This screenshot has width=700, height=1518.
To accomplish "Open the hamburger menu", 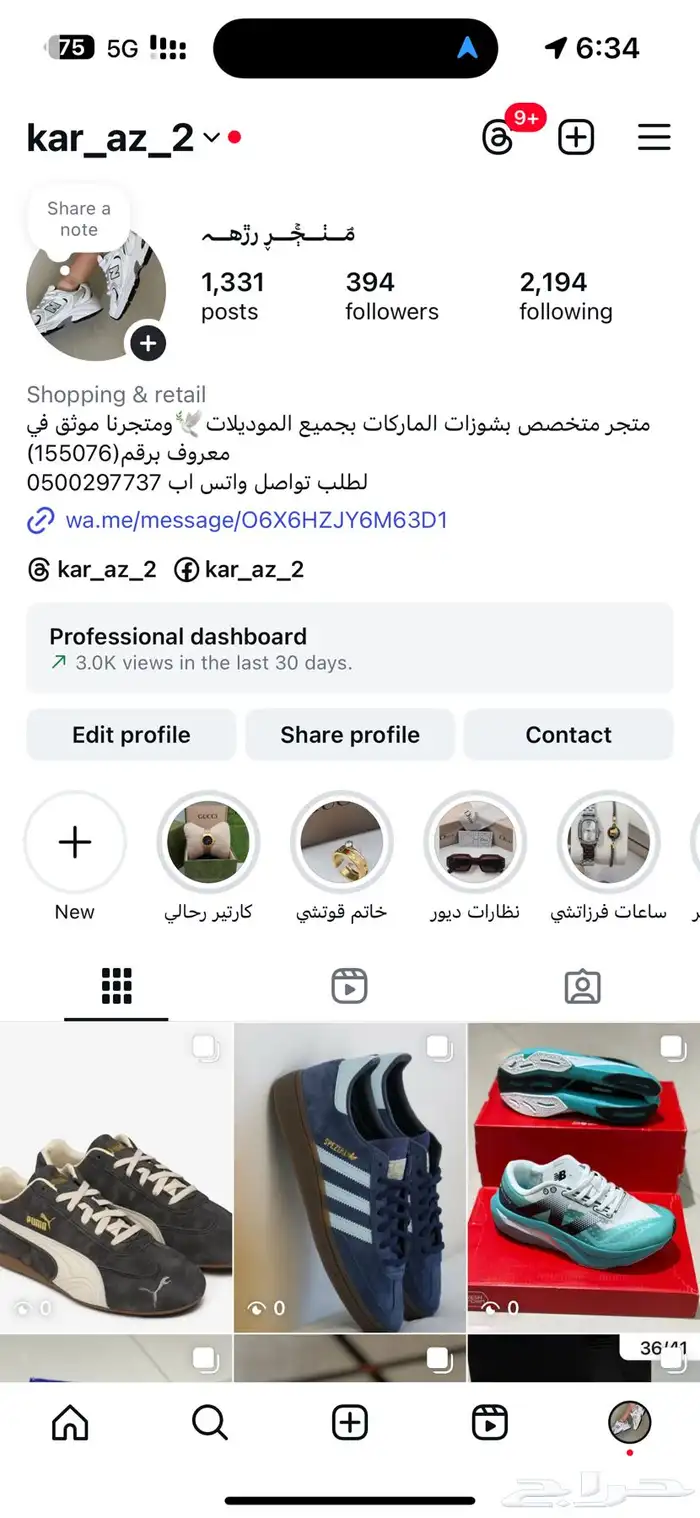I will (x=654, y=137).
